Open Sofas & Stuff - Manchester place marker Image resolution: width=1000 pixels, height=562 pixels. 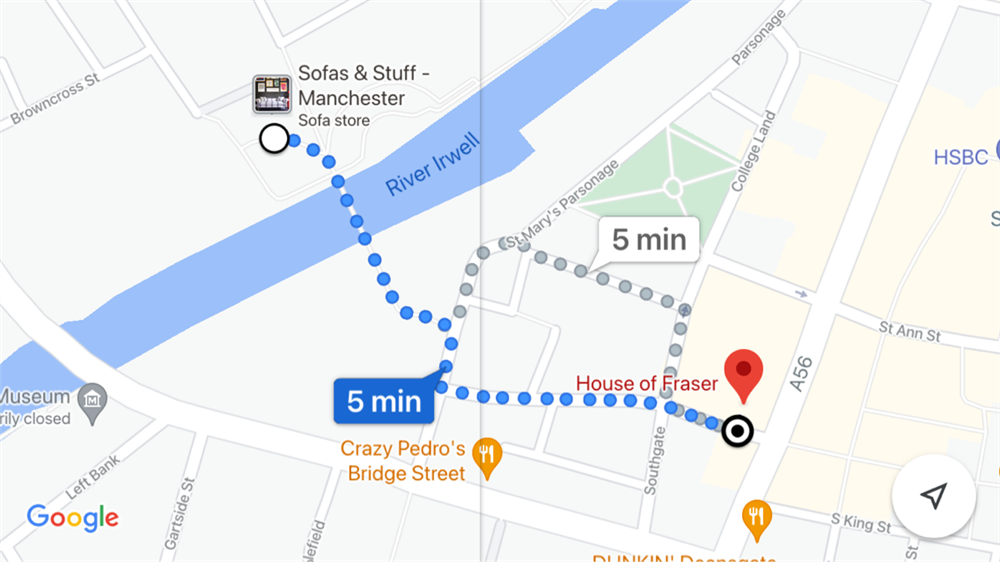tap(272, 94)
